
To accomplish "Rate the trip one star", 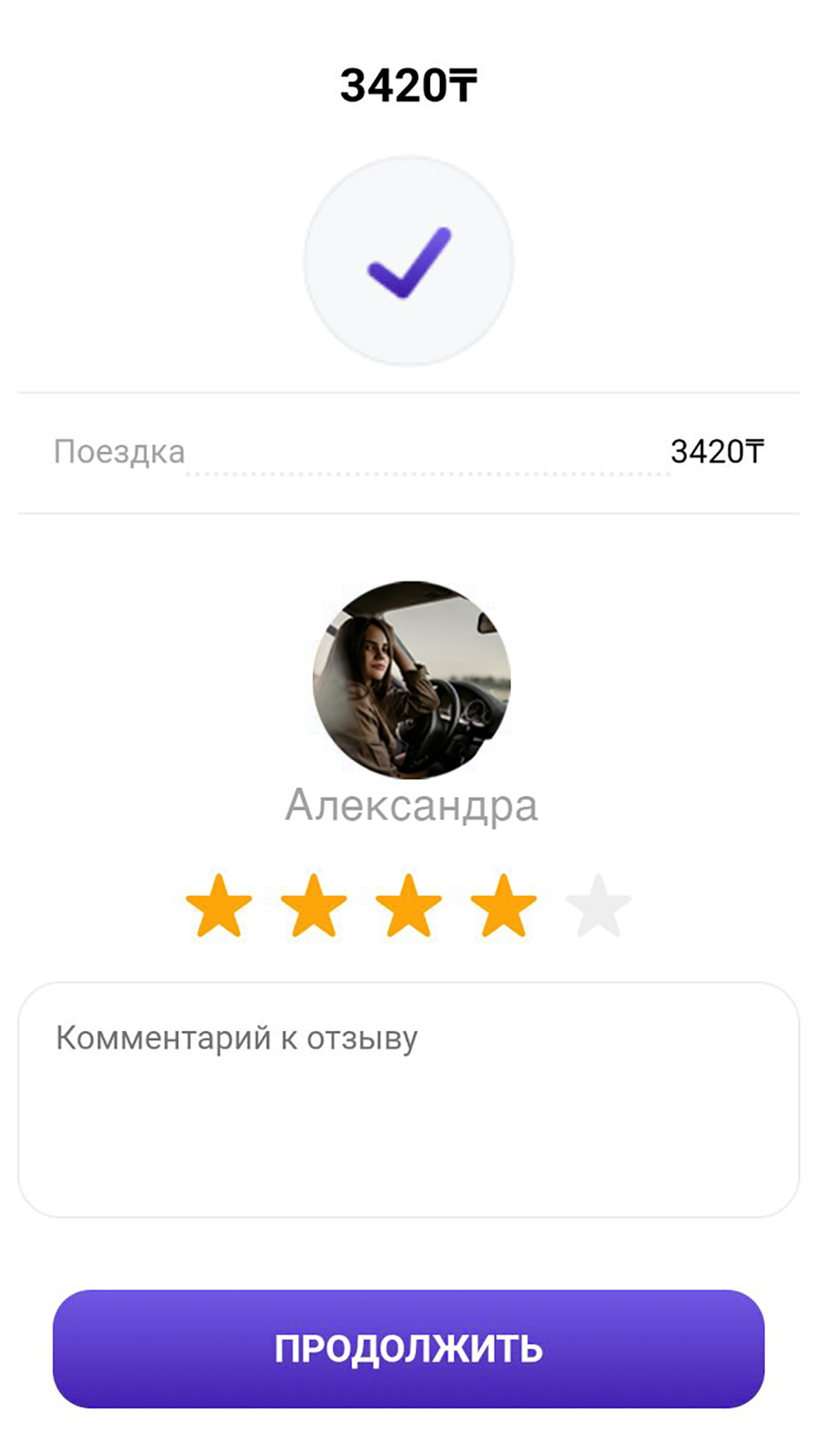I will tap(219, 907).
